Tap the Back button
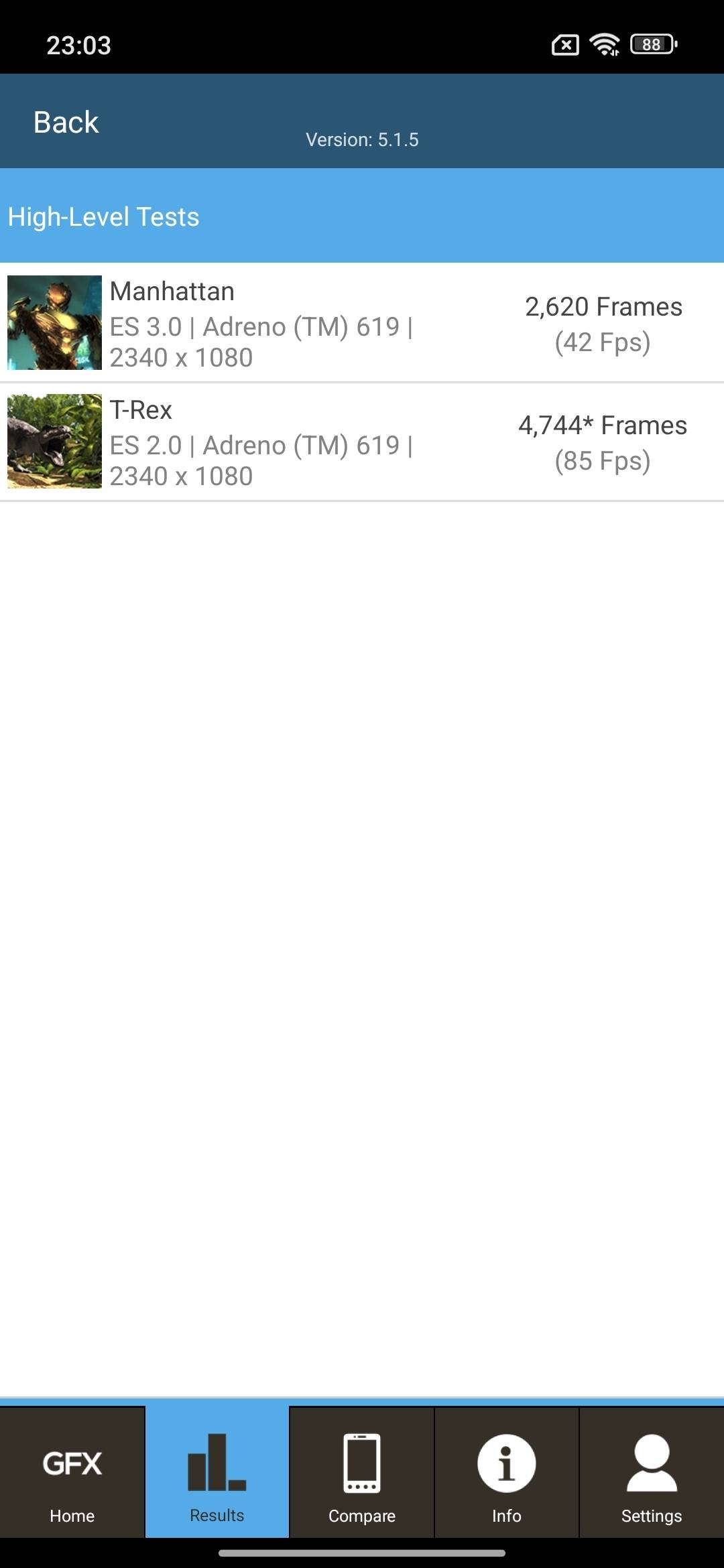 pos(66,123)
